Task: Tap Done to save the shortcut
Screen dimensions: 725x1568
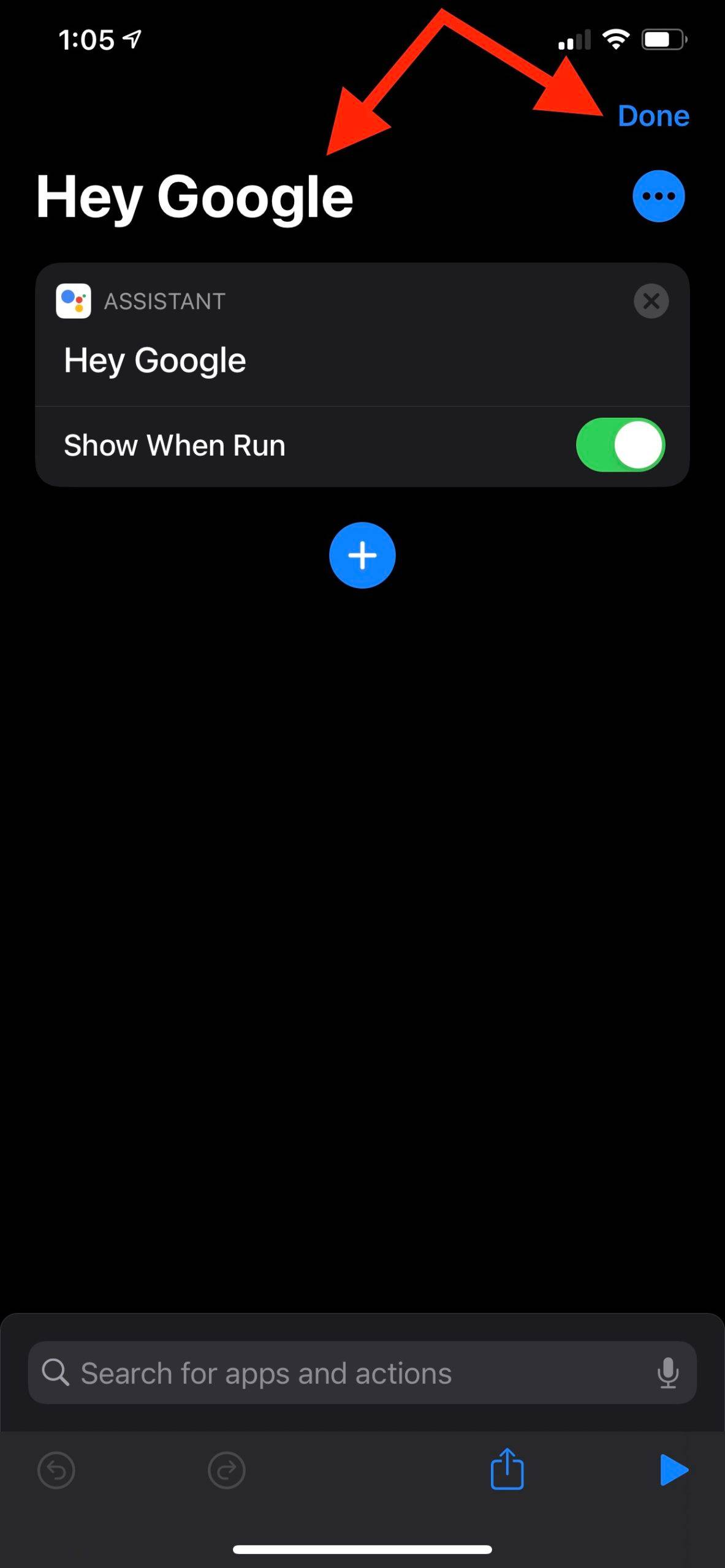Action: (x=653, y=116)
